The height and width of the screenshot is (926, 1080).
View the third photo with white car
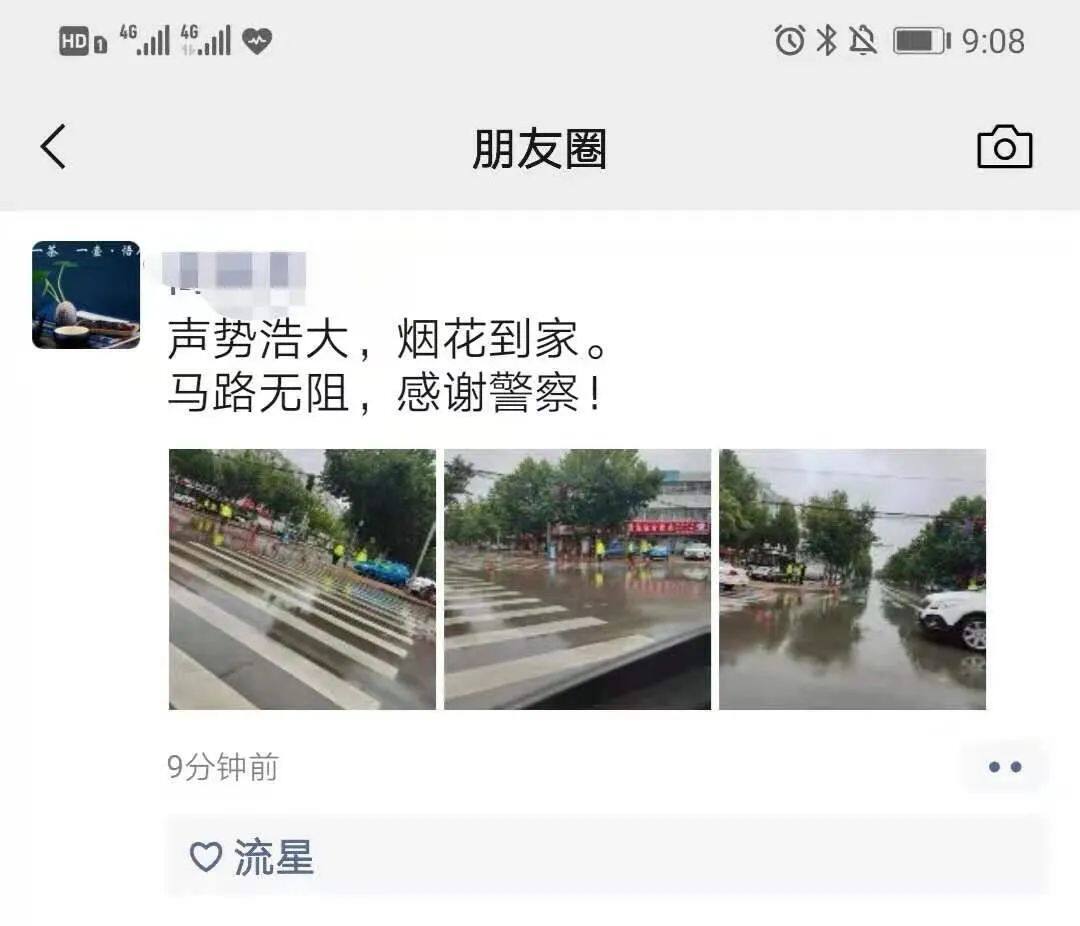point(852,579)
